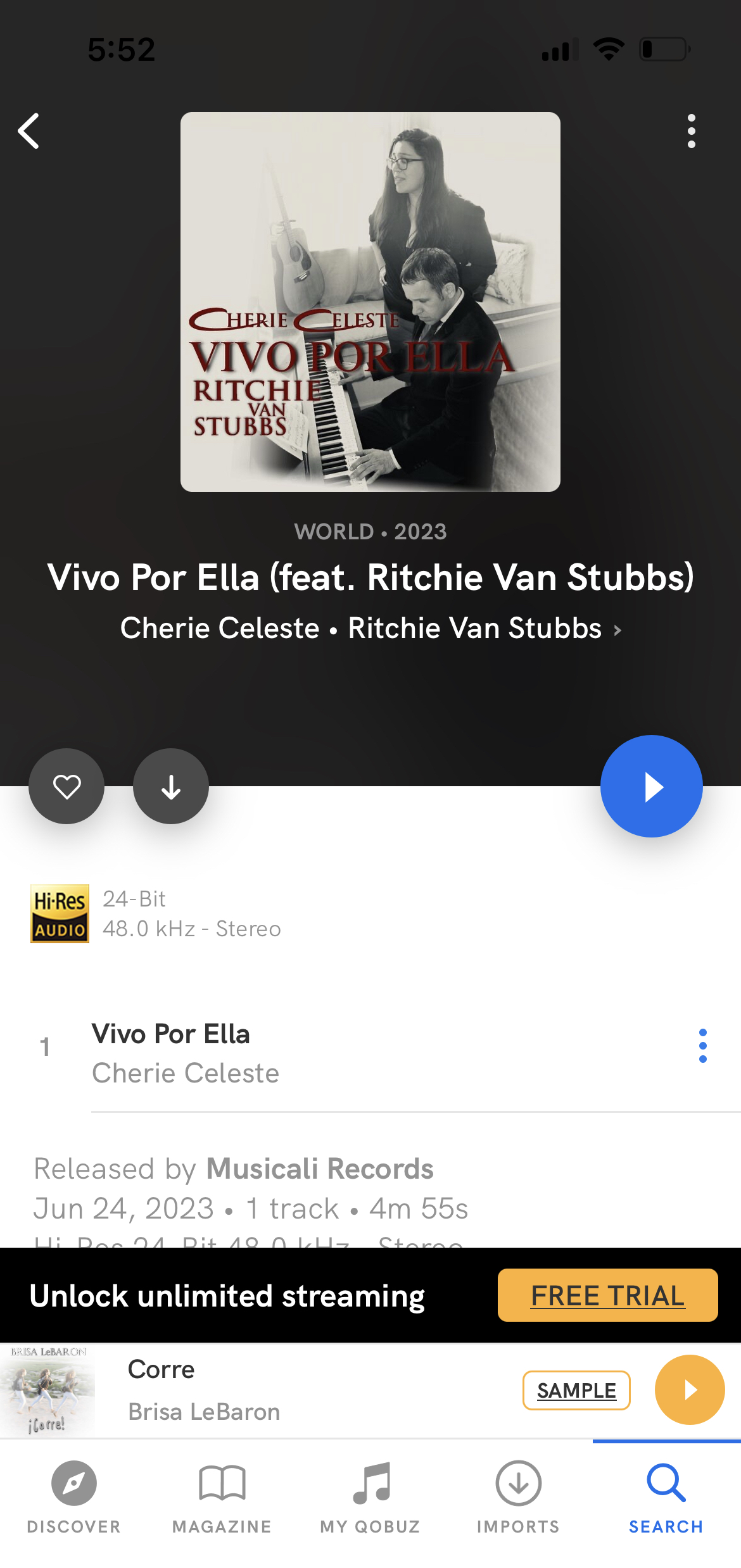
Task: Open artists Cherie Celeste and Ritchie Van Stubbs
Action: tap(370, 629)
